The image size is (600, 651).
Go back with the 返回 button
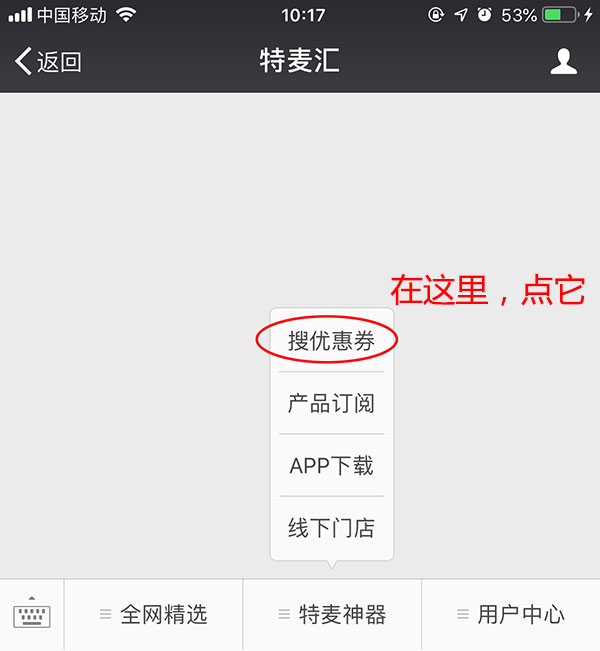pos(48,62)
